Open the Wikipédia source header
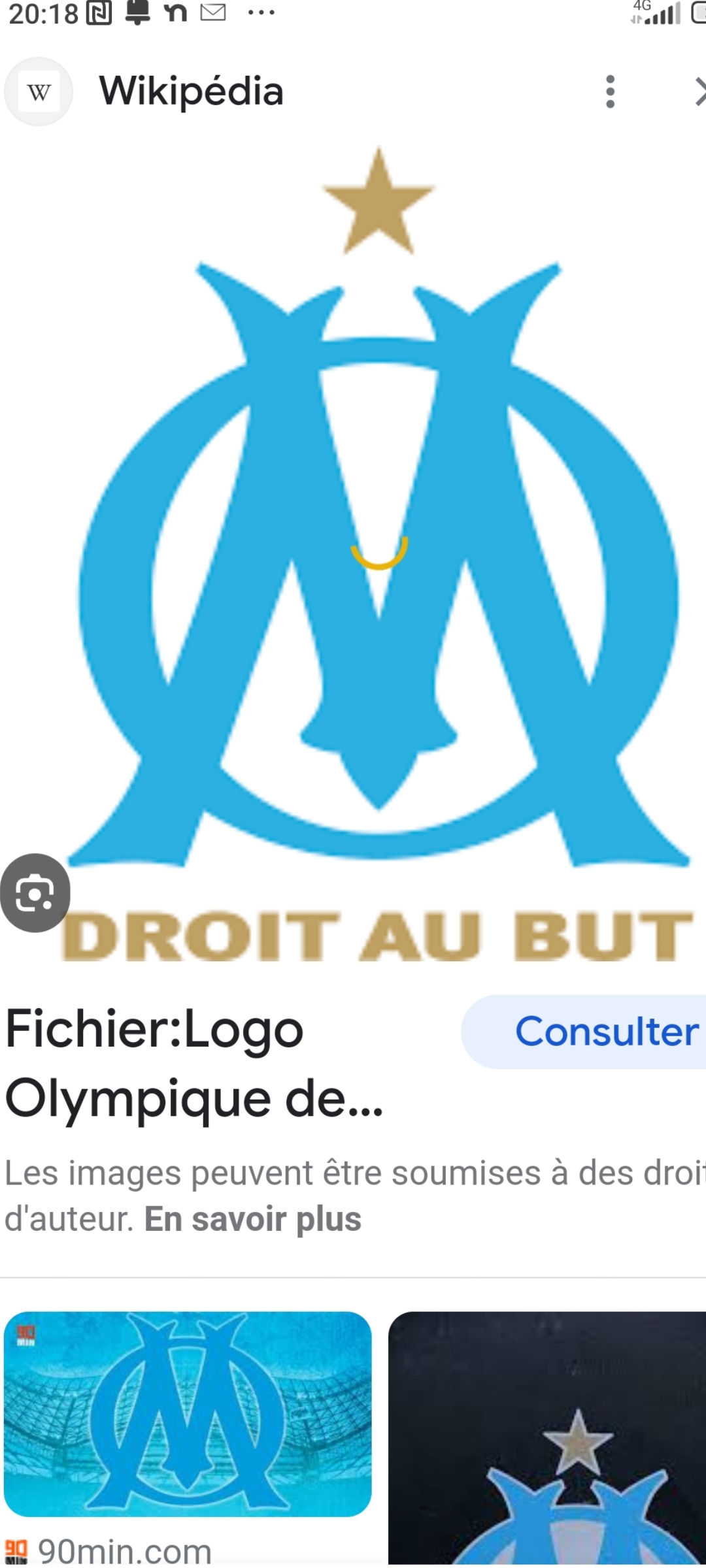706x1568 pixels. point(190,91)
